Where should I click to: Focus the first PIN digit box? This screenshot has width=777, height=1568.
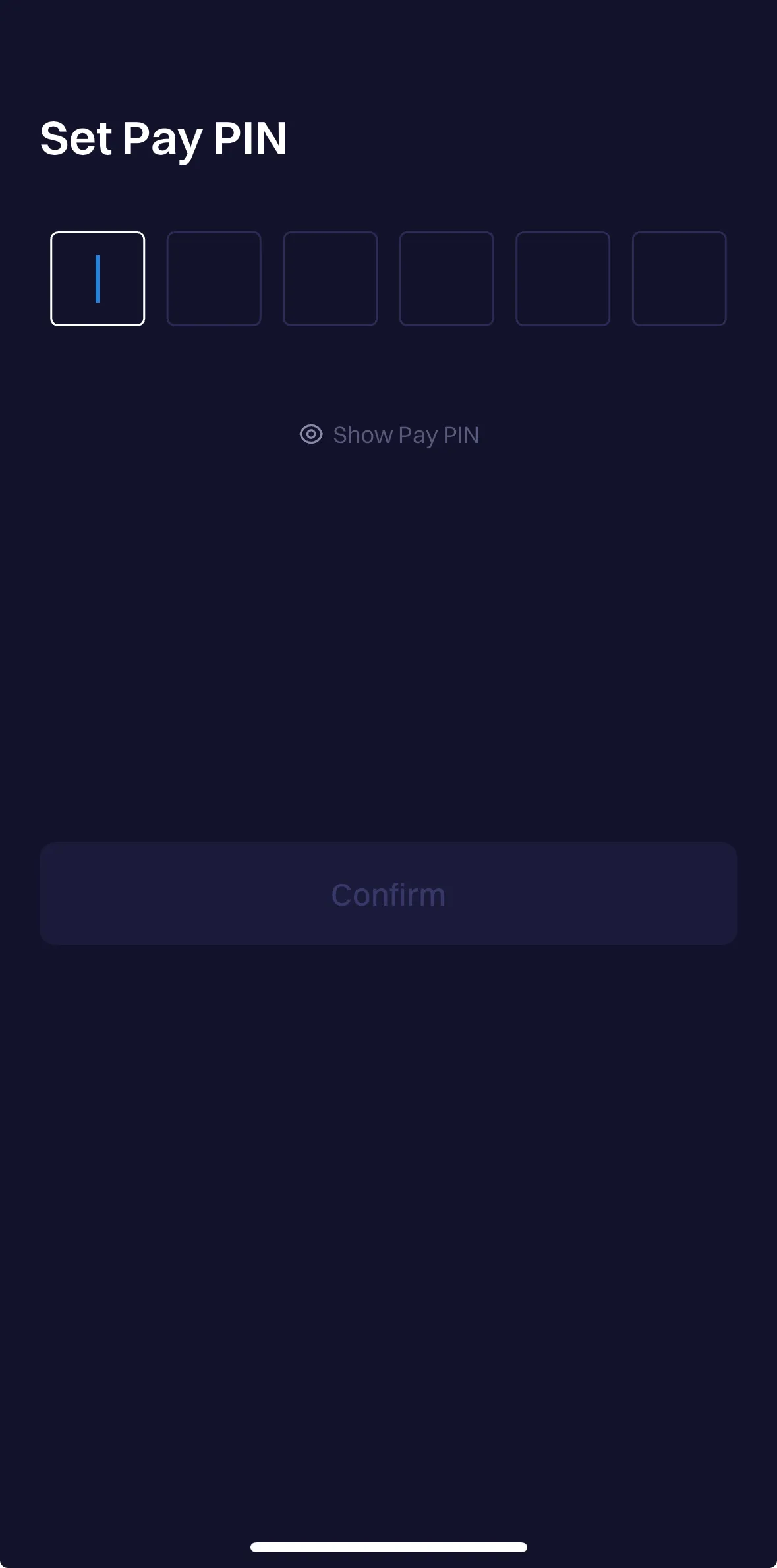(98, 279)
